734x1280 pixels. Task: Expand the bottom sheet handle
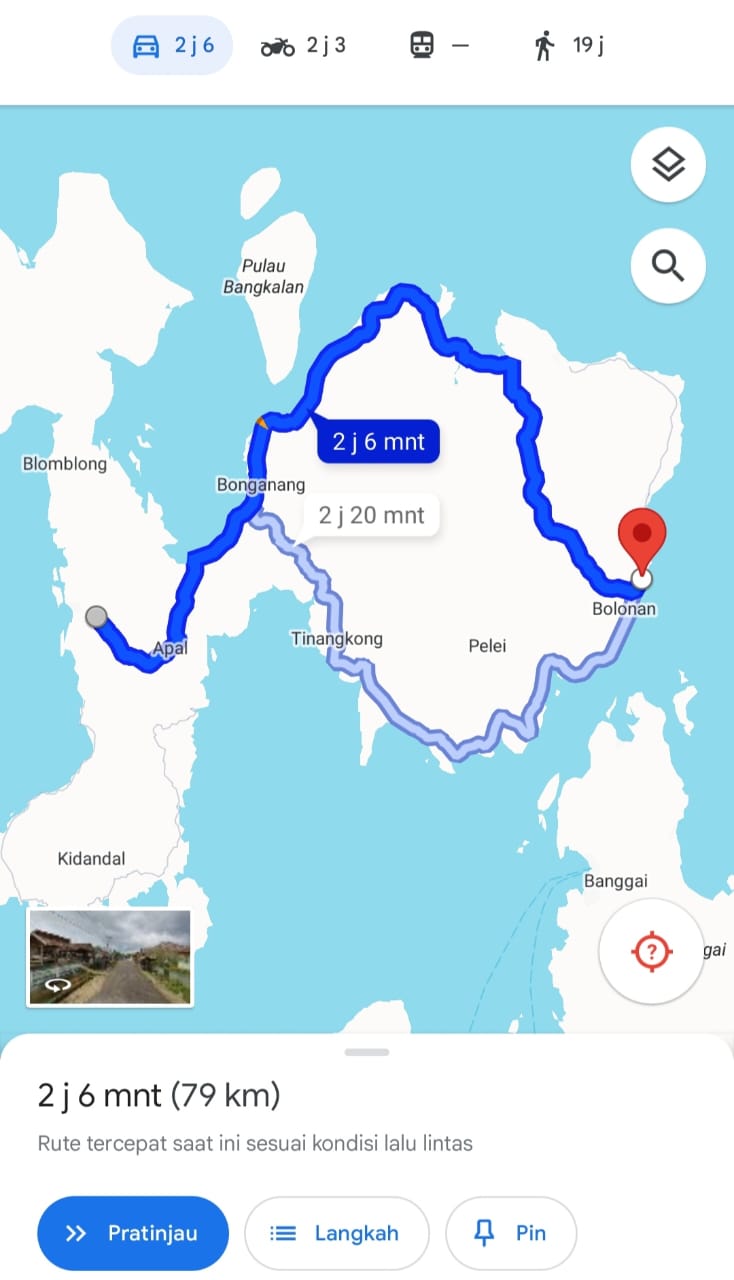tap(367, 1052)
